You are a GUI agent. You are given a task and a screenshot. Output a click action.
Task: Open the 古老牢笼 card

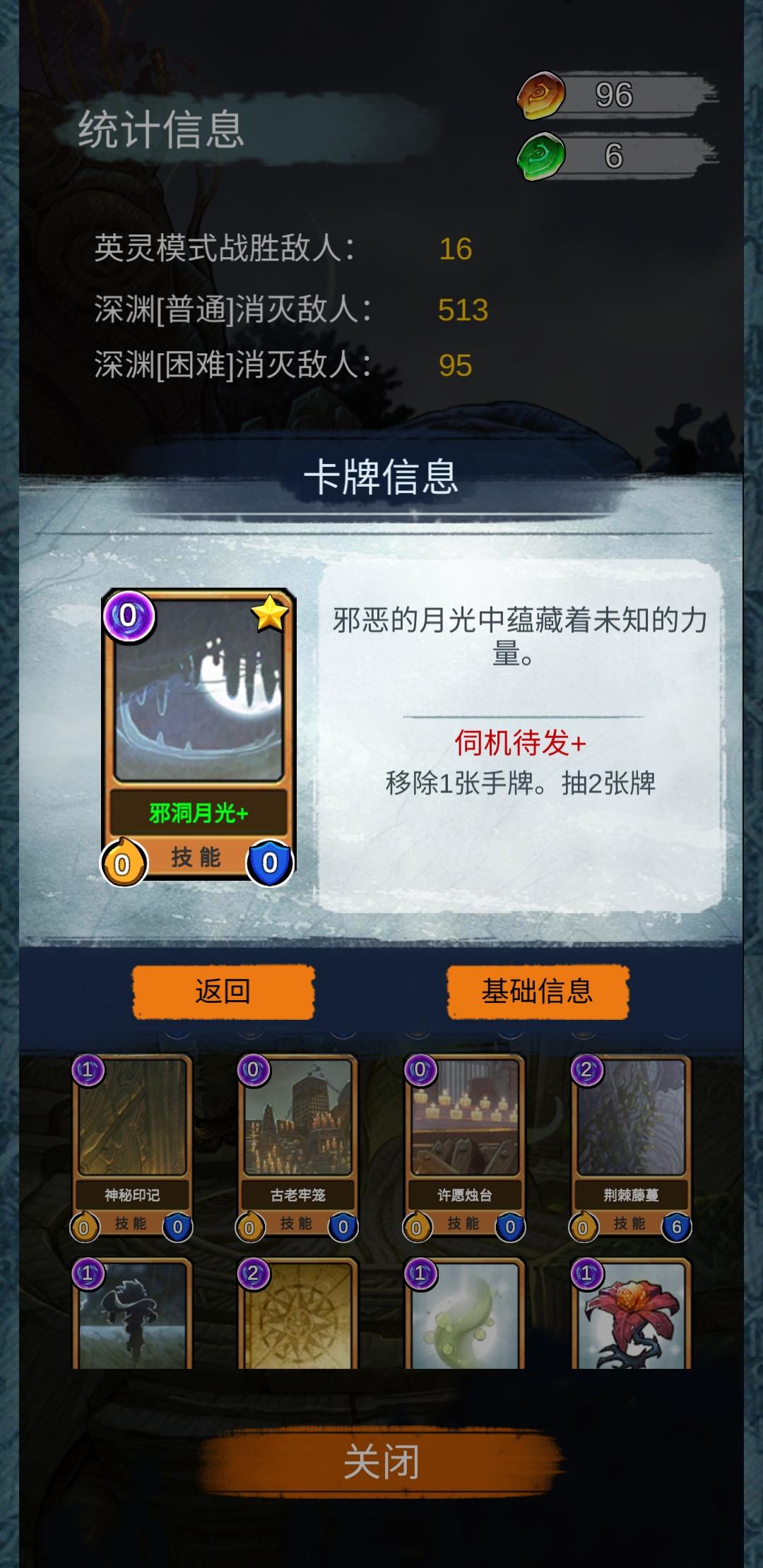tap(297, 1146)
